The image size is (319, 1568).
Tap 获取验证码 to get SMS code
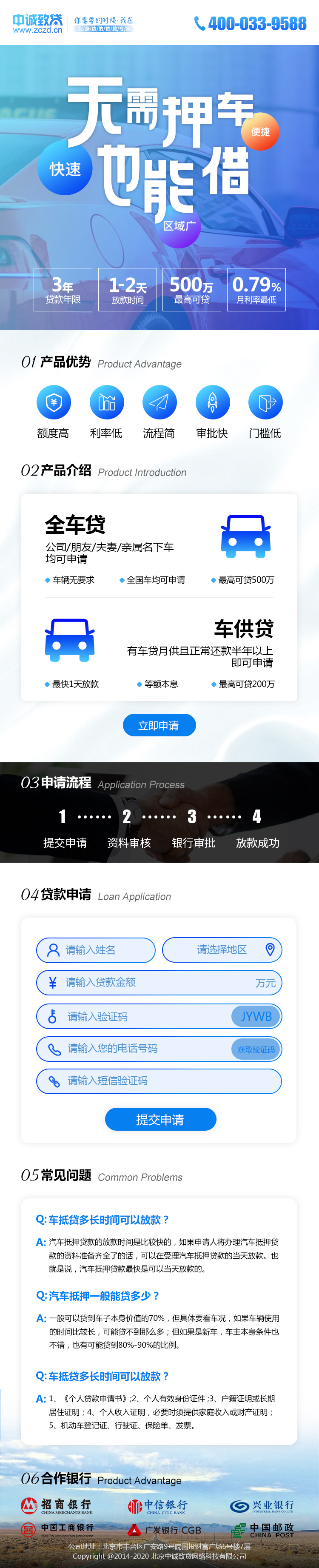256,1049
